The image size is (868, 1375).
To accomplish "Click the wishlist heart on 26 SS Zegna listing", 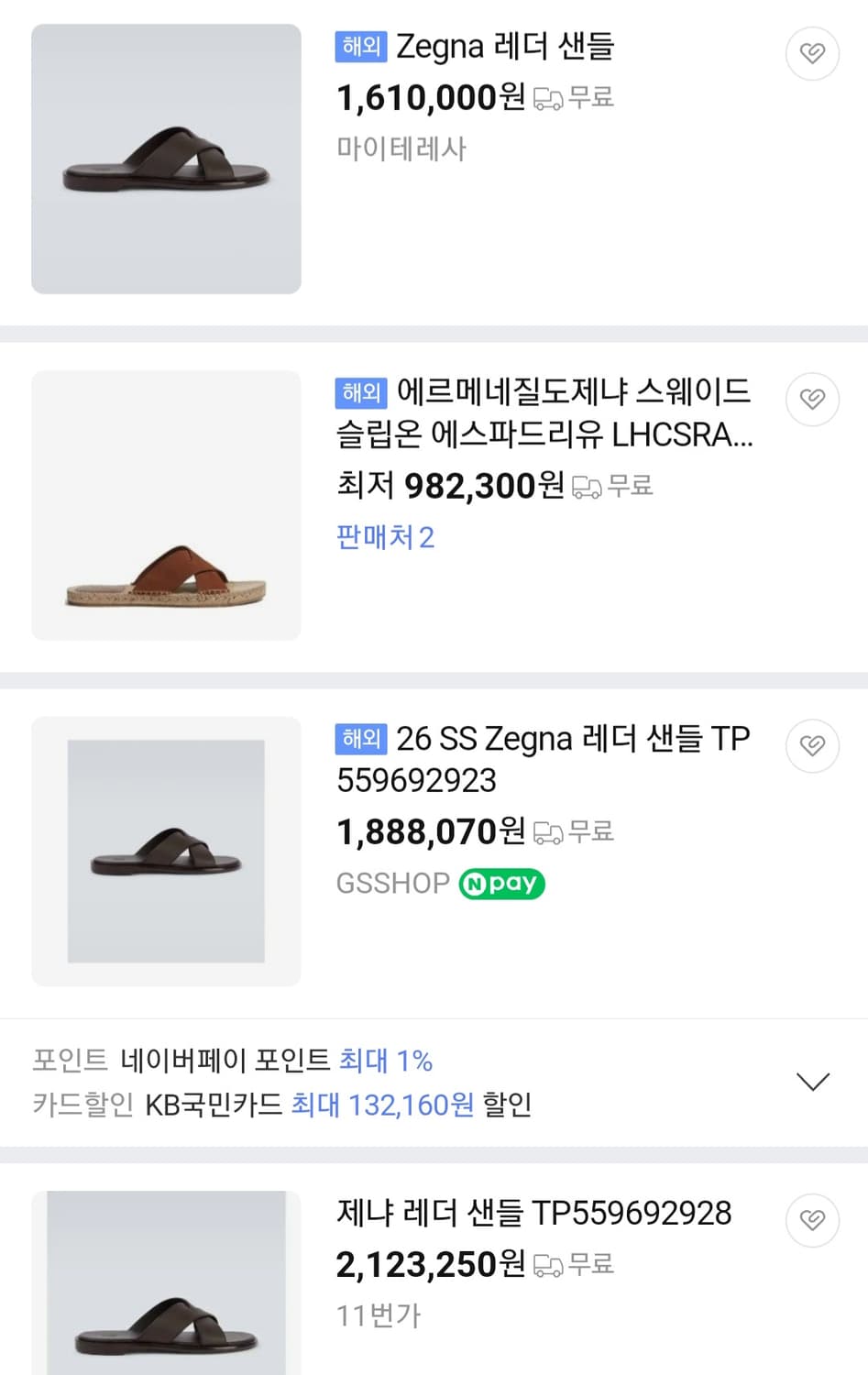I will 812,745.
